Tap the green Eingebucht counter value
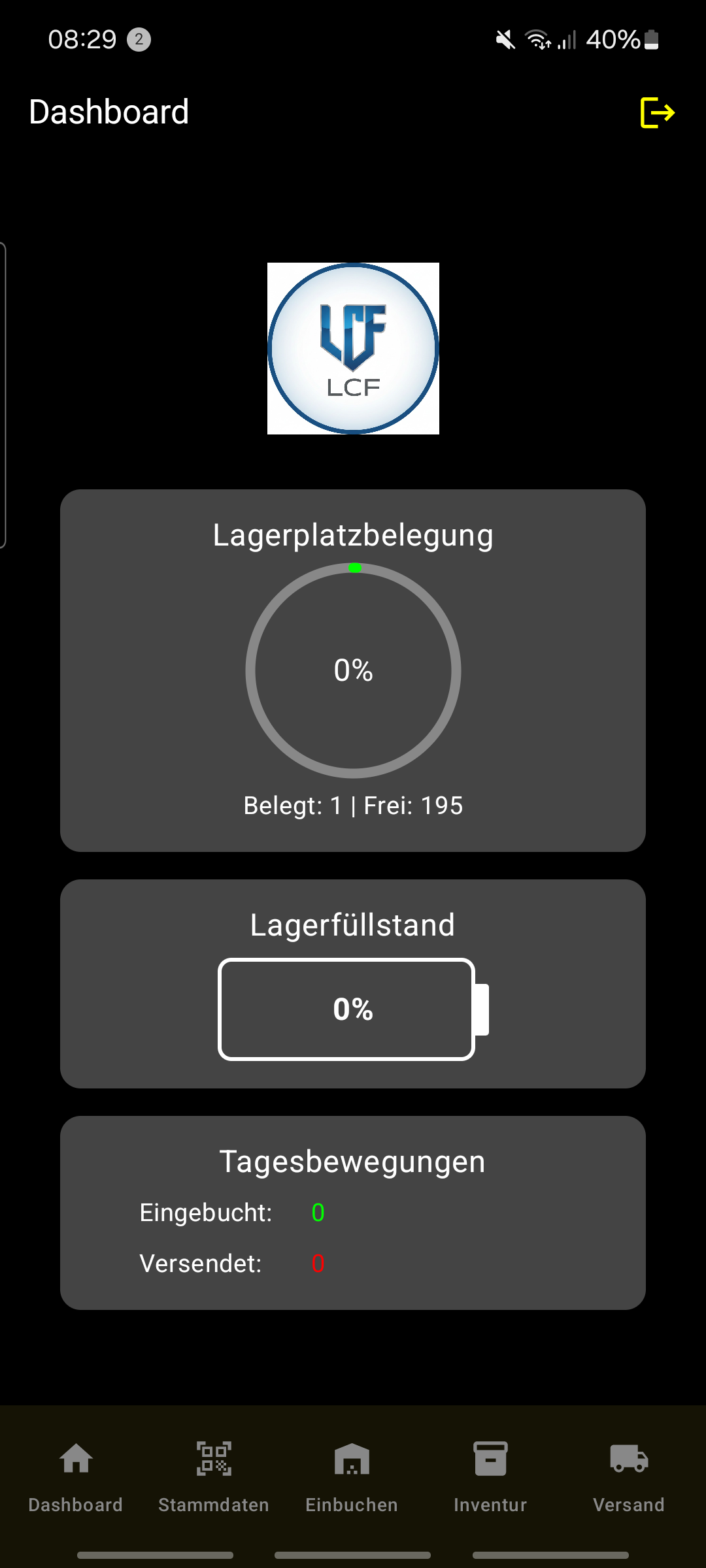Viewport: 706px width, 1568px height. (x=318, y=1213)
